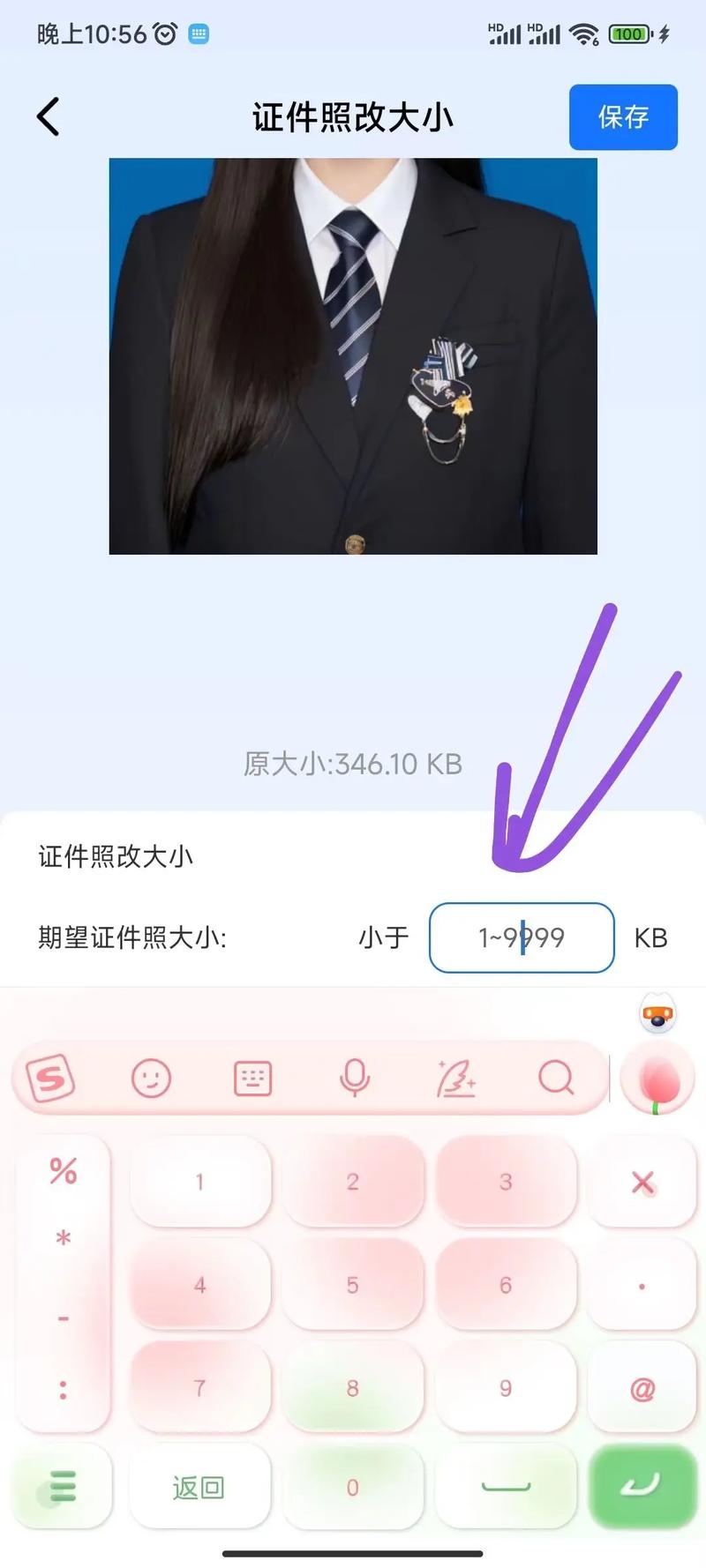Switch keyboard layout via keyboard icon
Screen dimensions: 706x1568
point(252,1078)
